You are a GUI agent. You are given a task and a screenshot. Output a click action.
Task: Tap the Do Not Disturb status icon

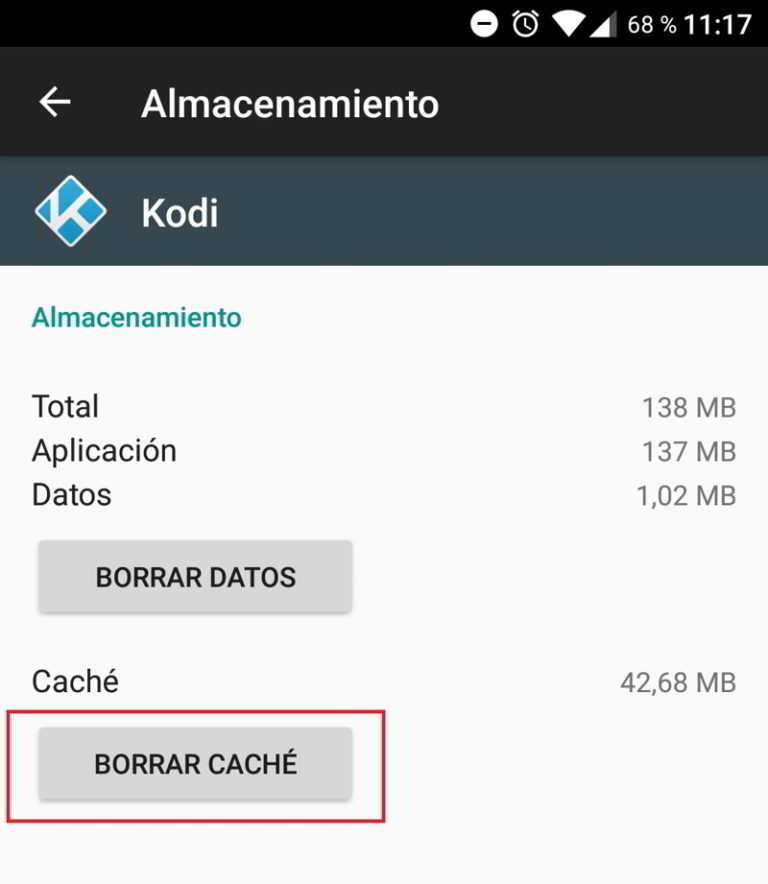(x=484, y=23)
